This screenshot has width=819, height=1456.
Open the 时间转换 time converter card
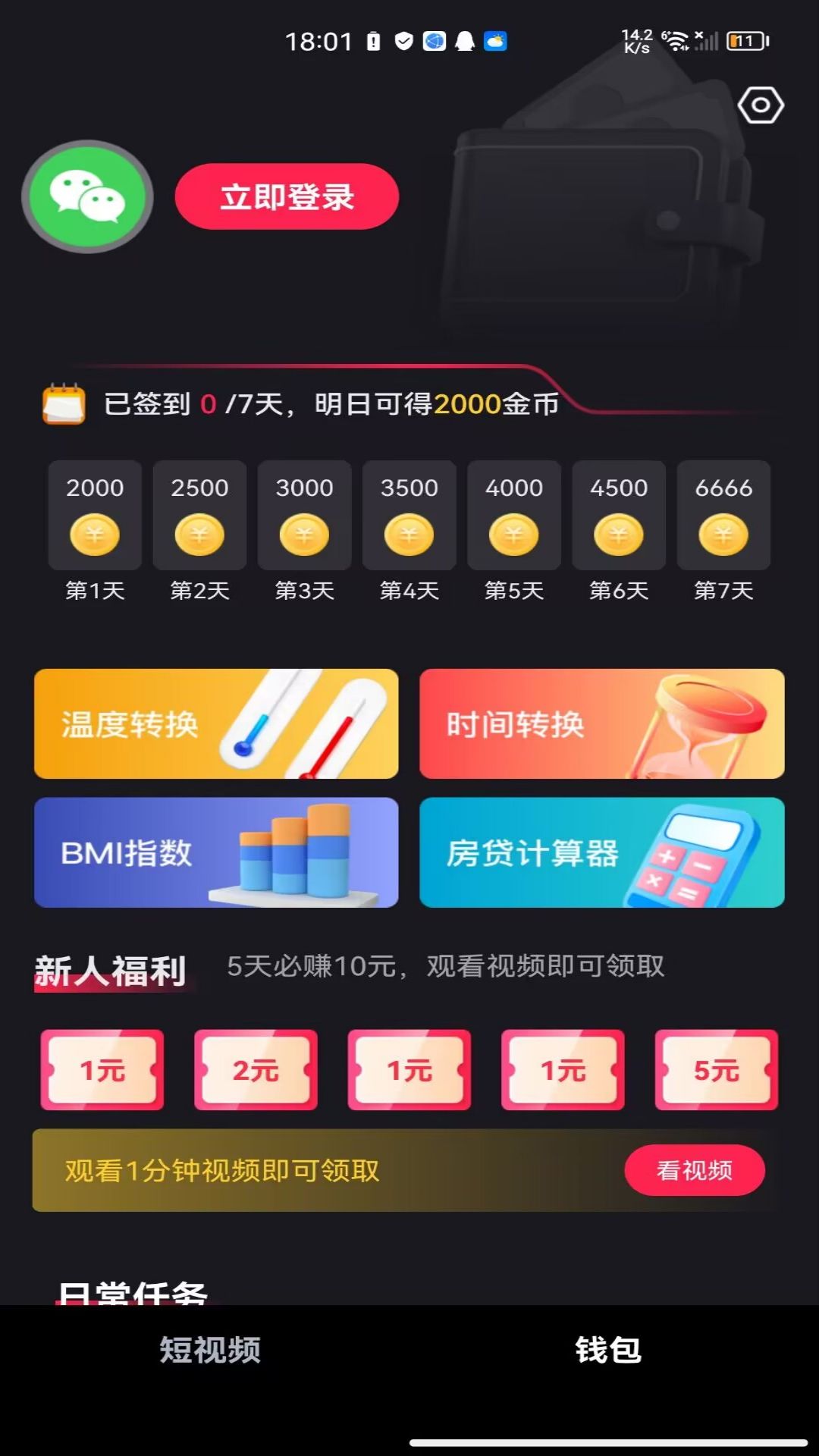tap(602, 723)
